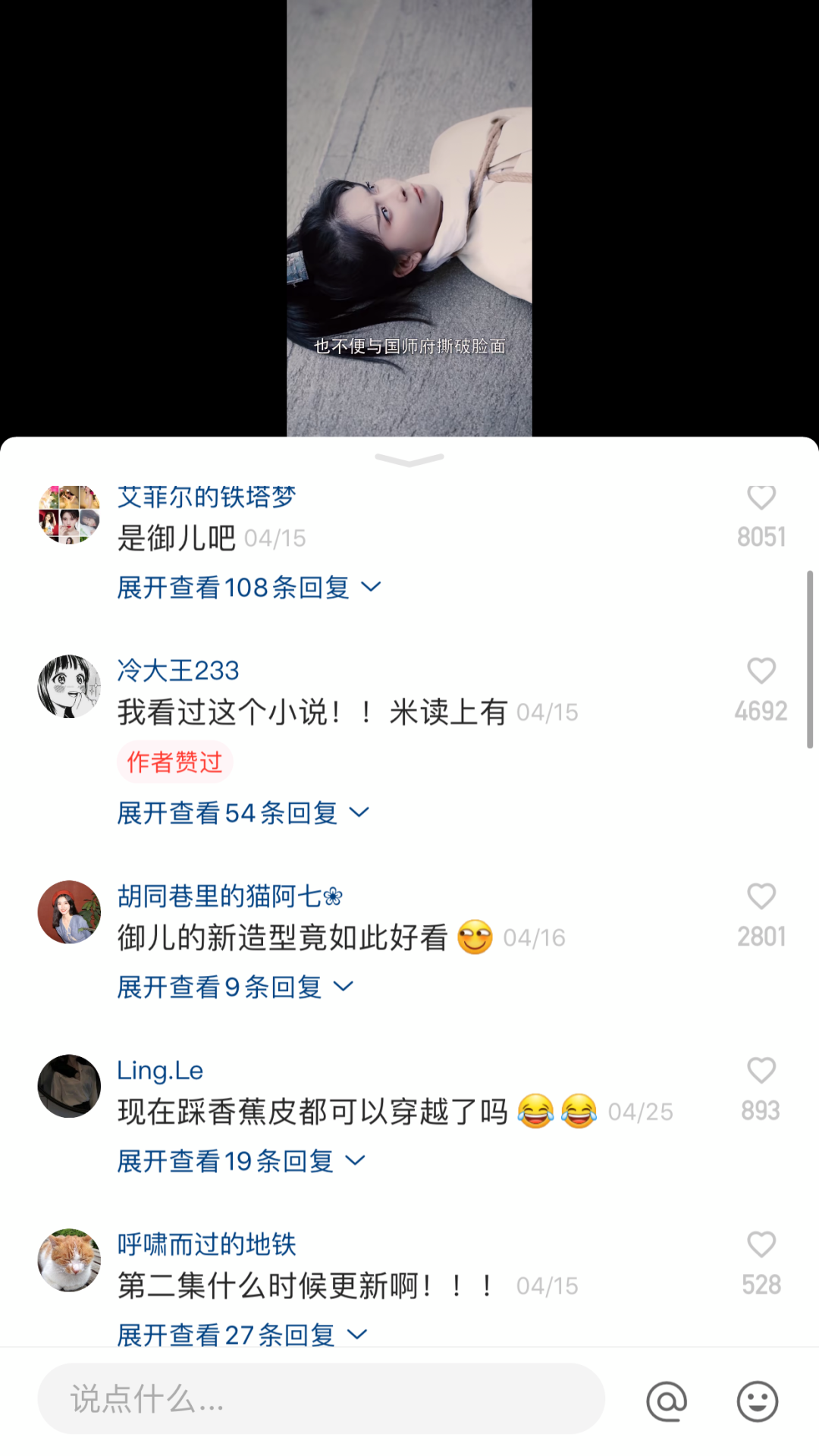Mention a user with the @ icon
The width and height of the screenshot is (819, 1456).
click(667, 1401)
